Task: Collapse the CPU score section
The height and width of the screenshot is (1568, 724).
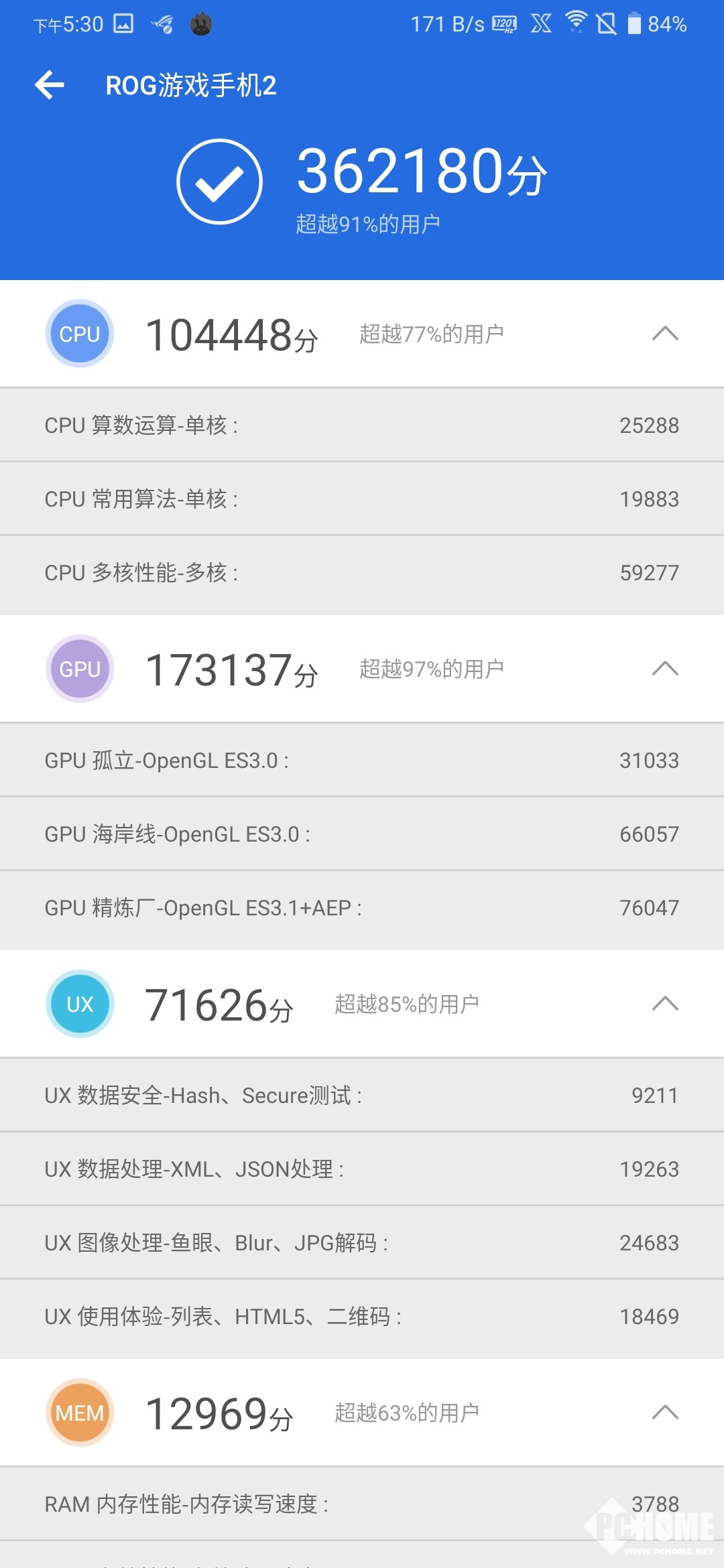Action: [x=665, y=334]
